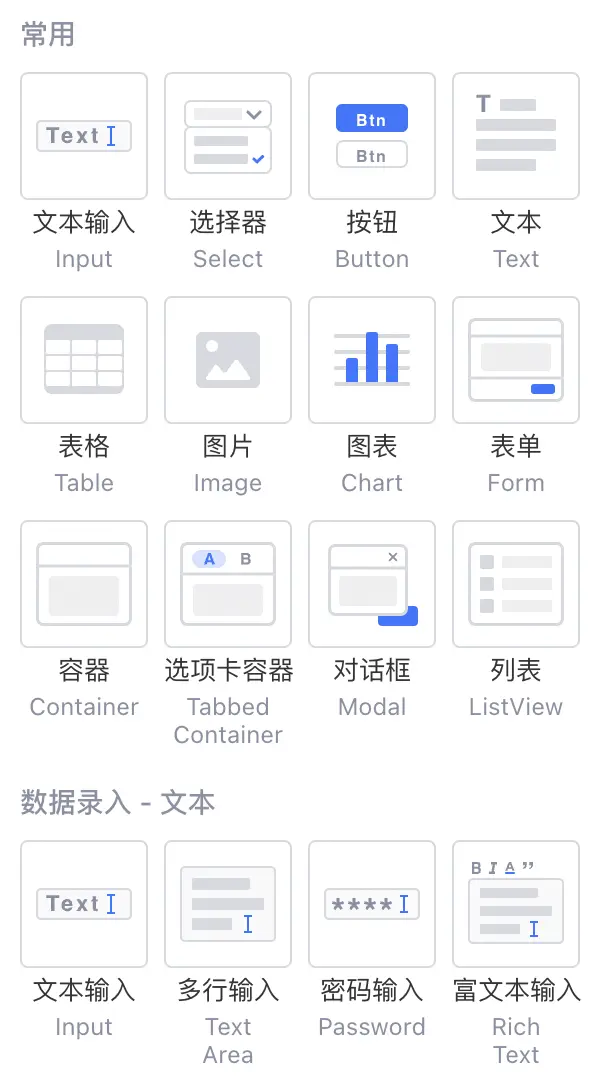This screenshot has width=600, height=1090.
Task: Select the Image (图片) component
Action: coord(228,360)
